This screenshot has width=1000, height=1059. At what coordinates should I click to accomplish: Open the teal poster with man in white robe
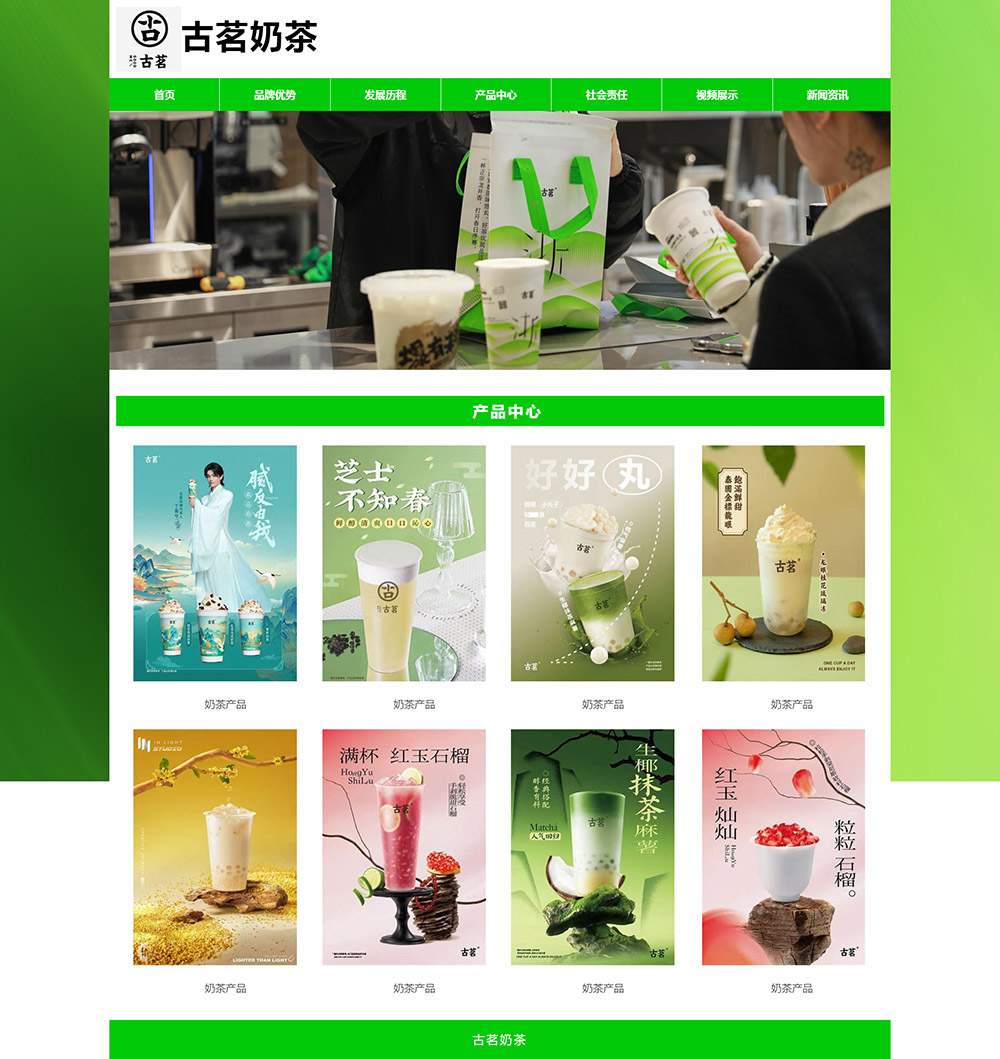[x=215, y=563]
